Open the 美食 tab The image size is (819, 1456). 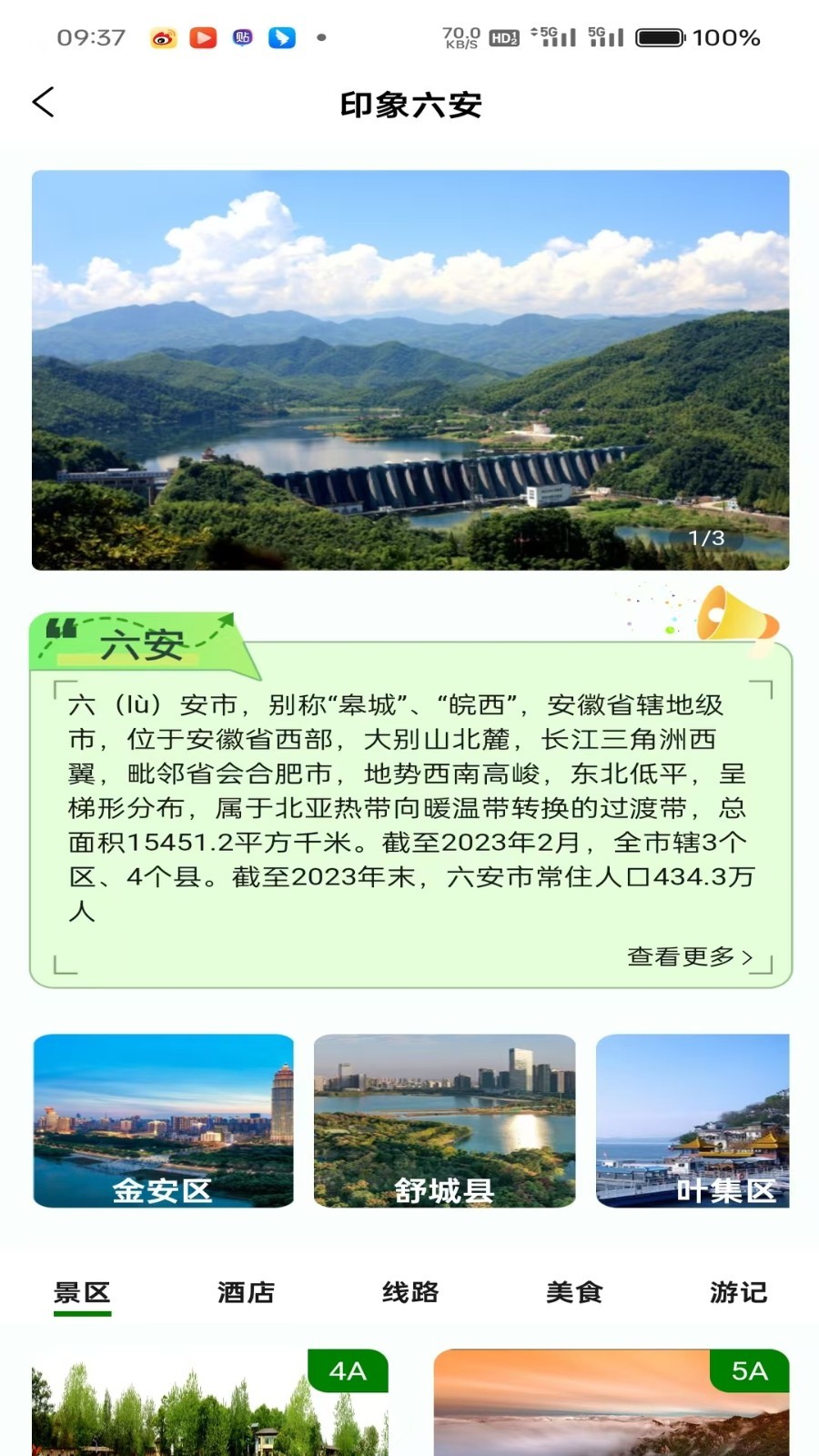point(572,1291)
